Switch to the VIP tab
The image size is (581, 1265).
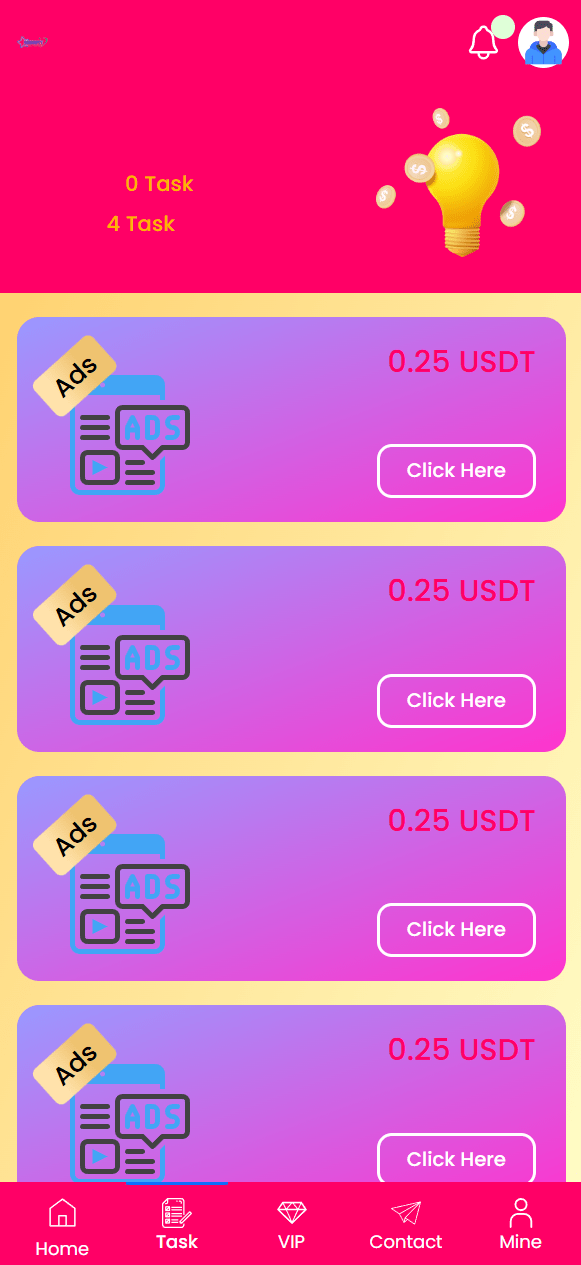click(x=291, y=1225)
